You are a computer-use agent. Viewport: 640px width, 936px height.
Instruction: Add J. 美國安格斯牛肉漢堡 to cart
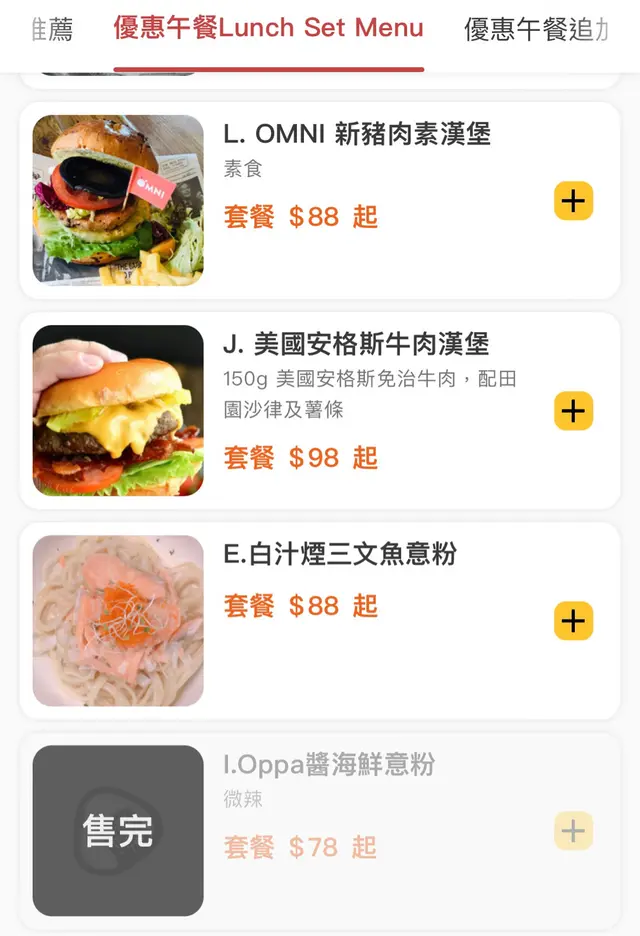coord(573,411)
